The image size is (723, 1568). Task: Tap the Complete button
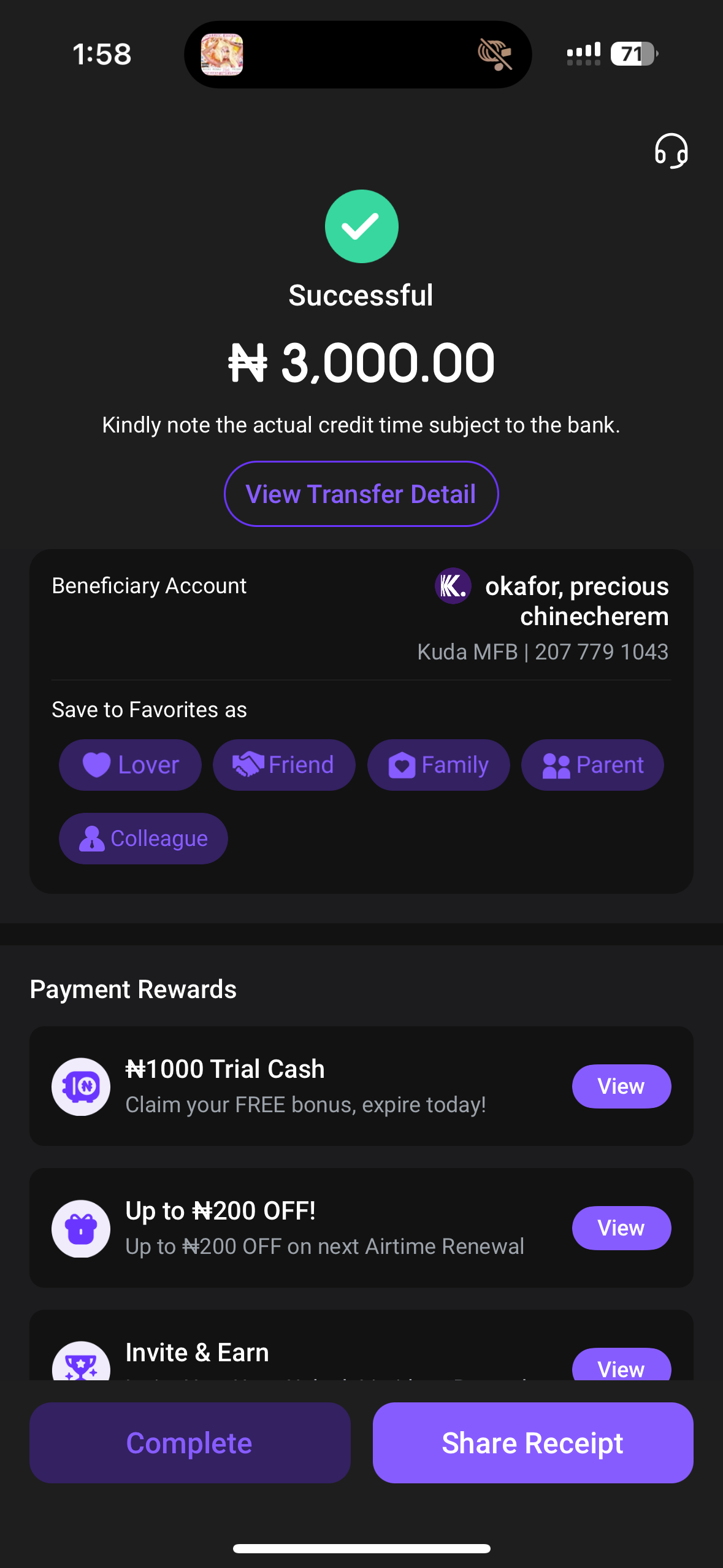189,1443
